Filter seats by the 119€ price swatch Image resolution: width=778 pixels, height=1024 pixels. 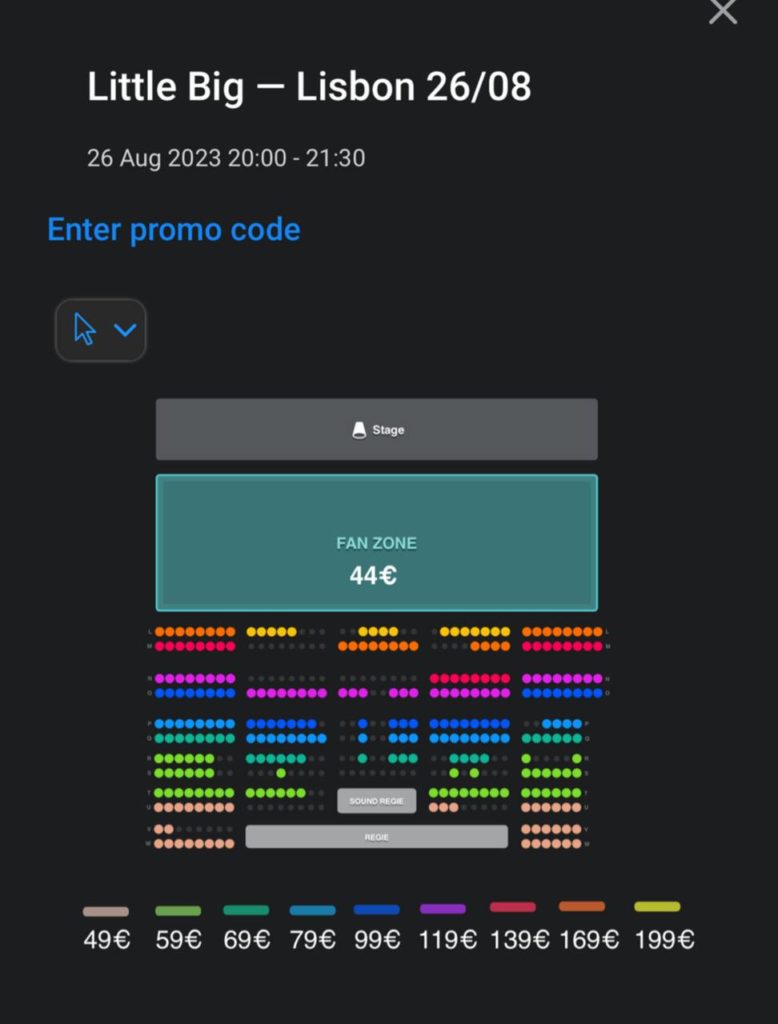[x=443, y=908]
